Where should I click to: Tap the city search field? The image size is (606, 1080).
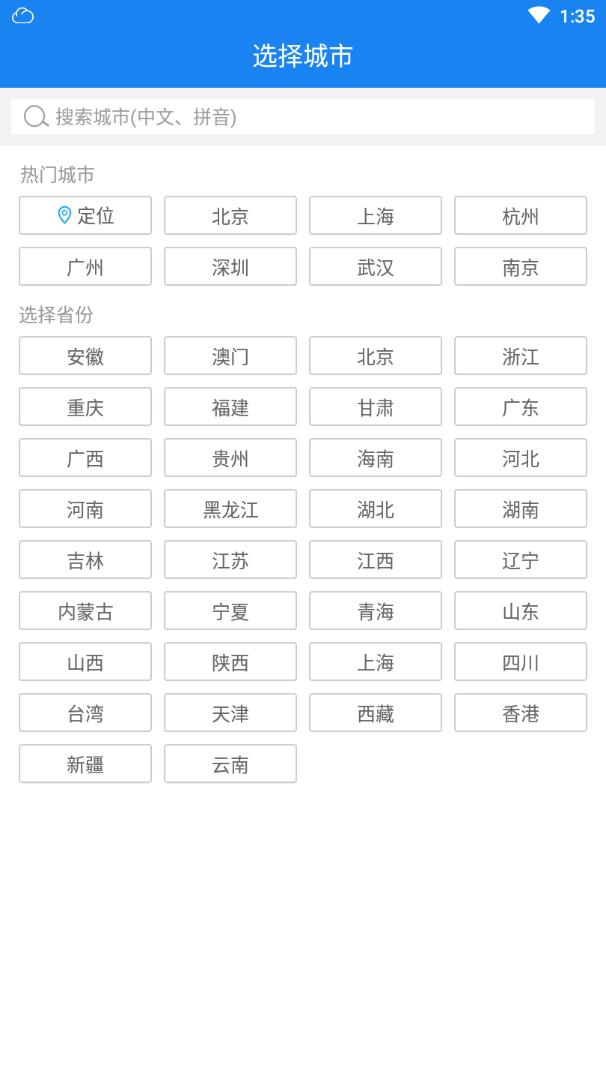point(303,116)
